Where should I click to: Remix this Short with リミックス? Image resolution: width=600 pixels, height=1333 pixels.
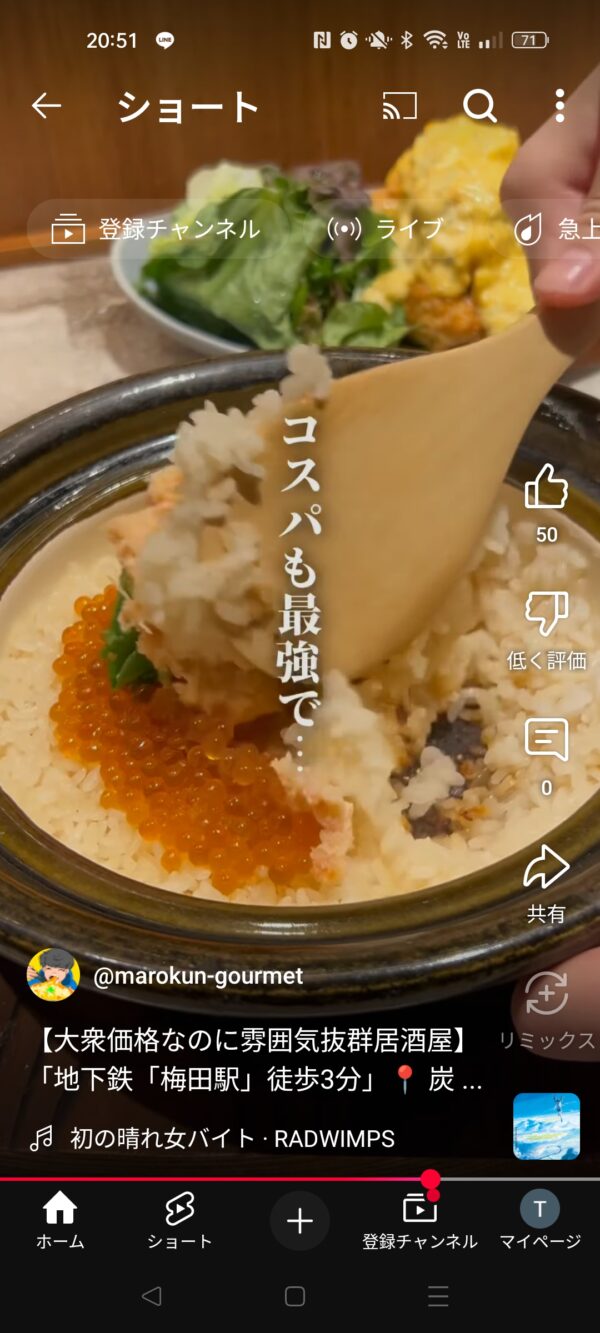(x=547, y=995)
